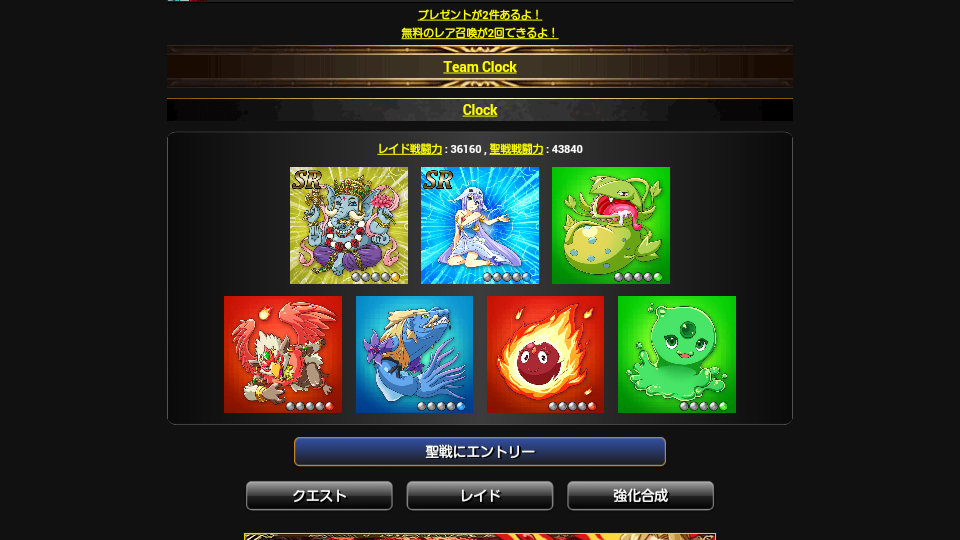Go to クエスト
Image resolution: width=960 pixels, height=540 pixels.
[x=319, y=496]
